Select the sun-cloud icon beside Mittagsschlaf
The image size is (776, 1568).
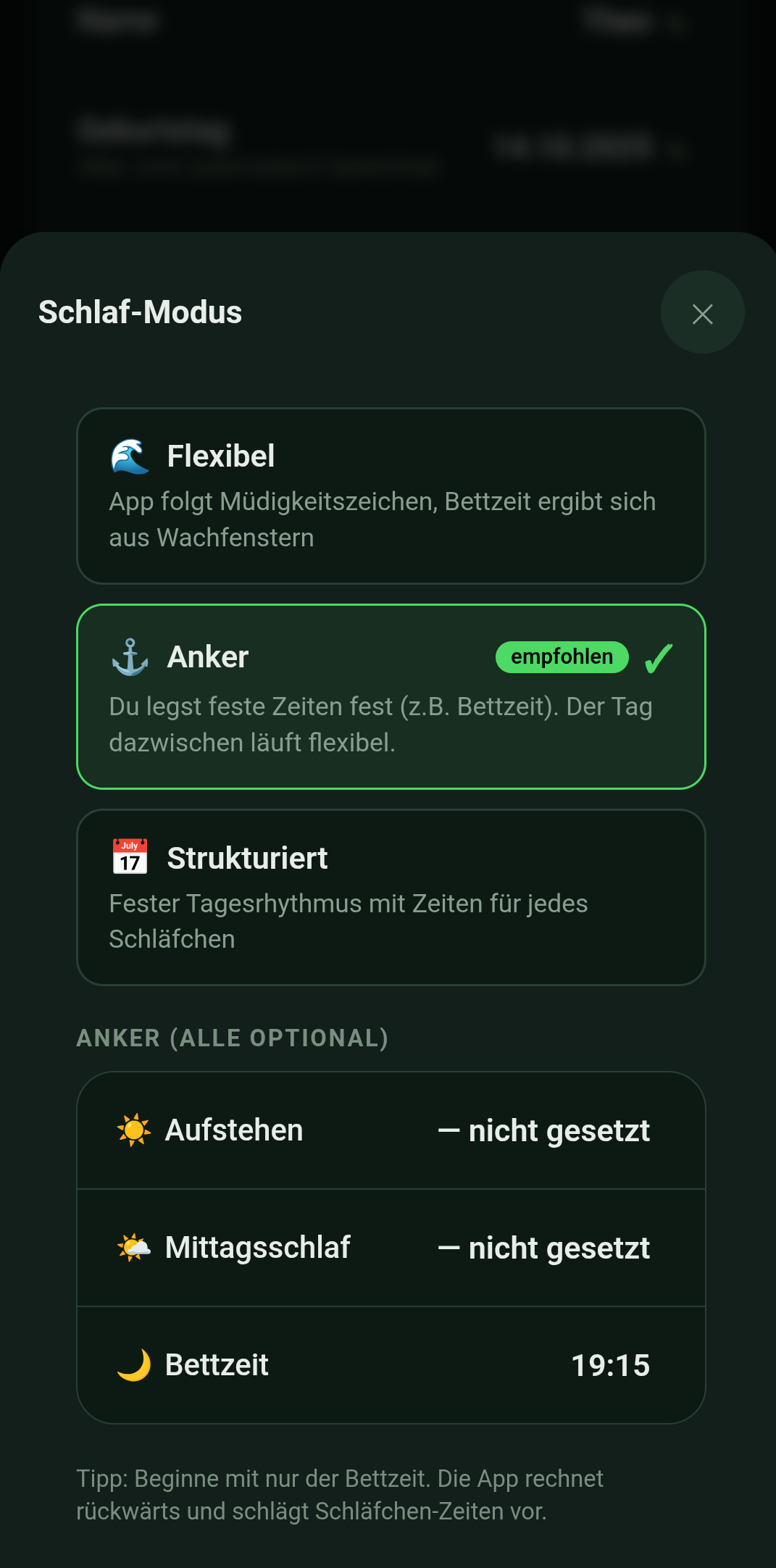(x=133, y=1248)
